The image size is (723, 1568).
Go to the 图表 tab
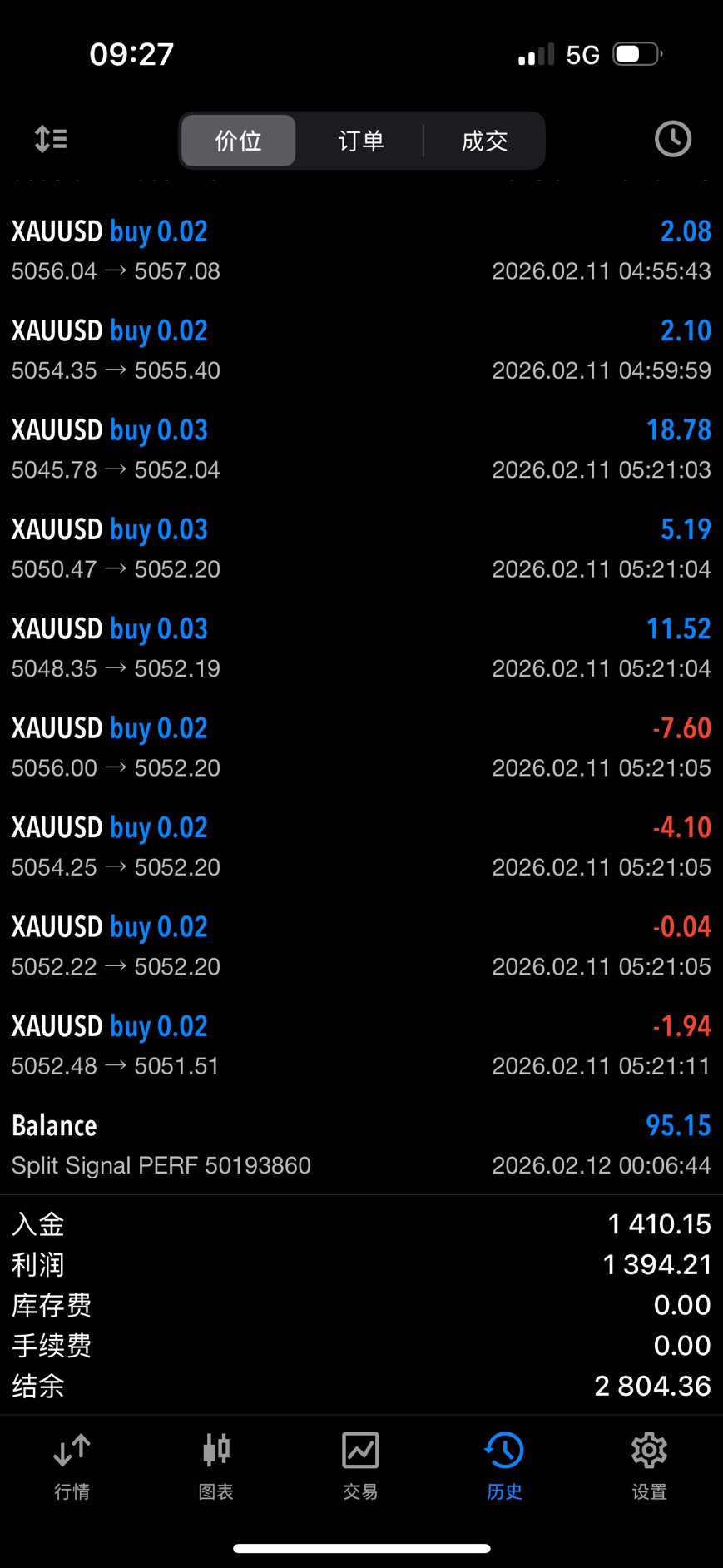(216, 1466)
